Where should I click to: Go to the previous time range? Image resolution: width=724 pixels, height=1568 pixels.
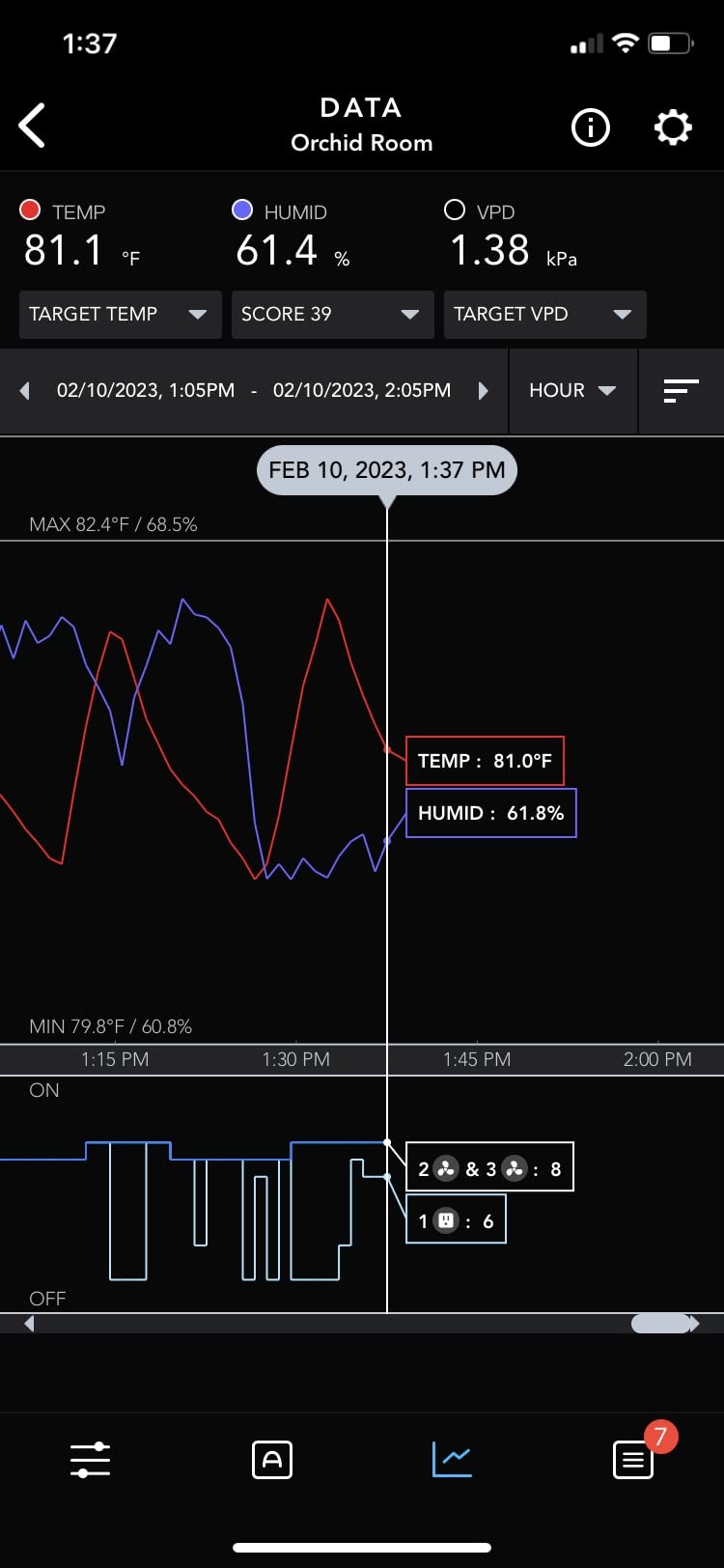[25, 391]
